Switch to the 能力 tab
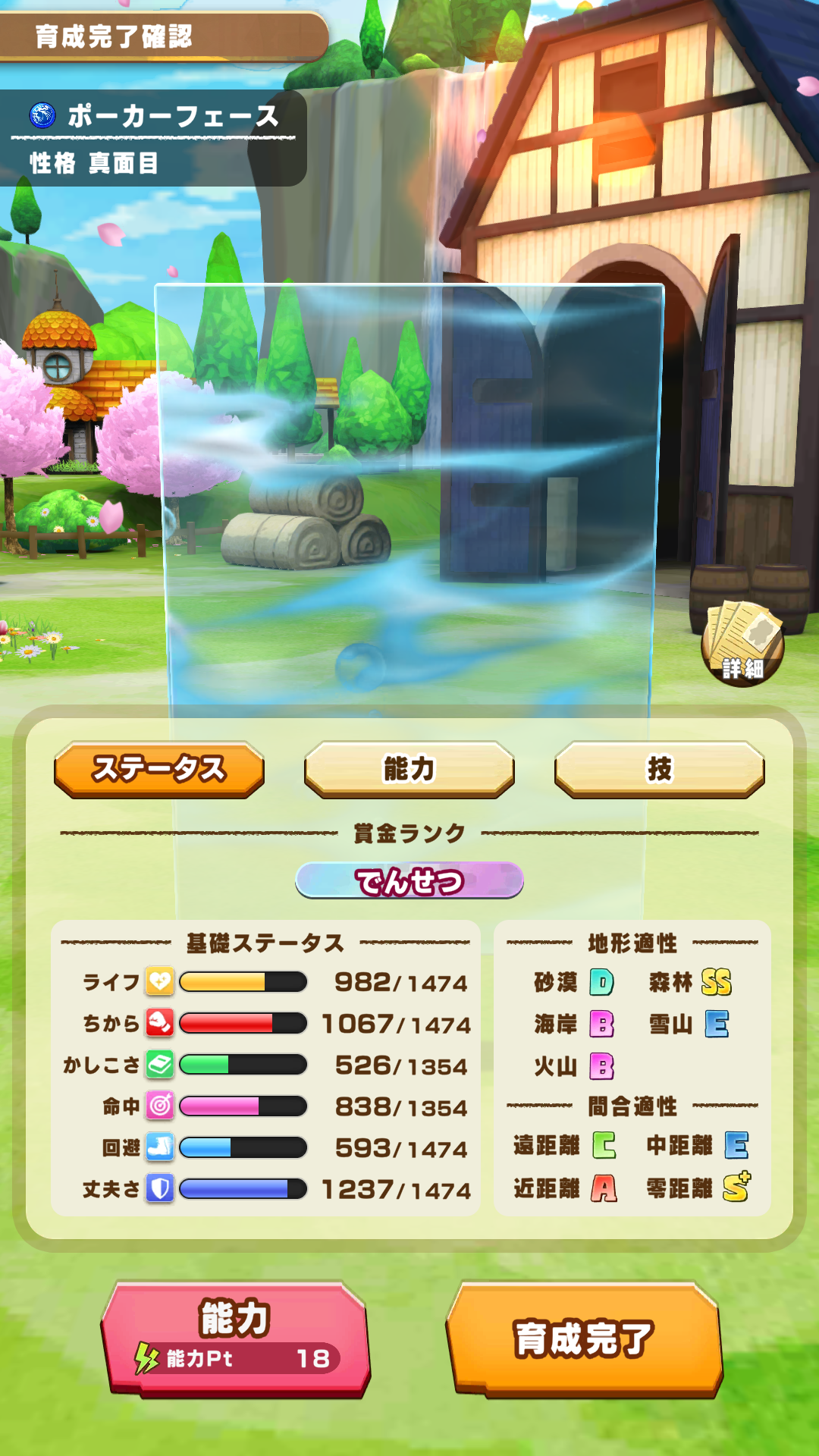 tap(409, 769)
